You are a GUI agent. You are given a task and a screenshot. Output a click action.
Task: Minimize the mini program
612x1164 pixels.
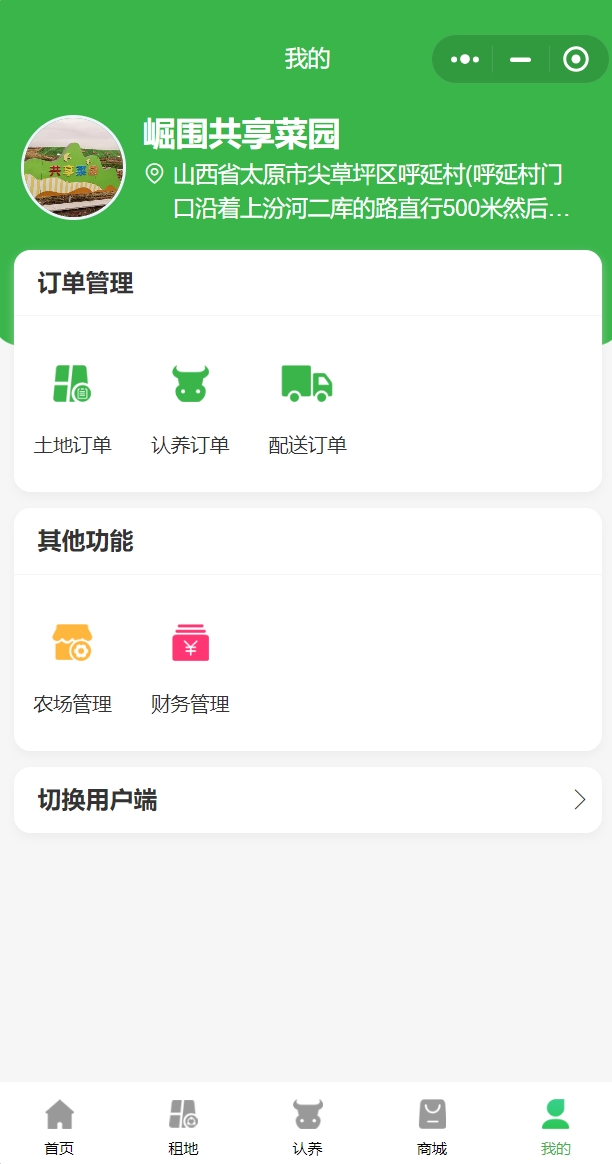point(521,59)
